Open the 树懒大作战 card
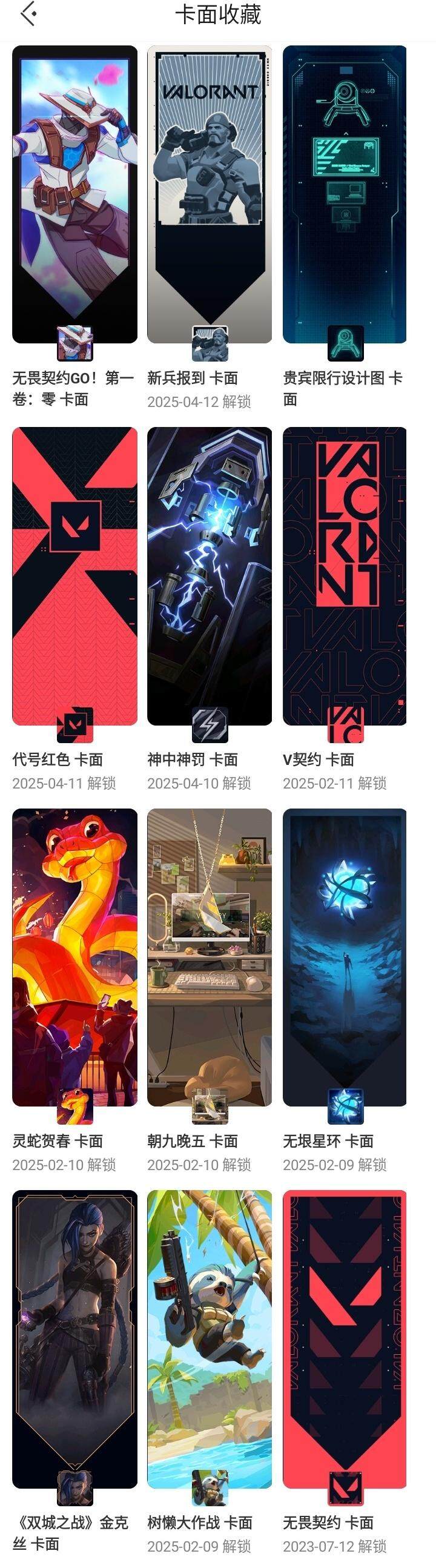The width and height of the screenshot is (436, 1568). point(210,1339)
